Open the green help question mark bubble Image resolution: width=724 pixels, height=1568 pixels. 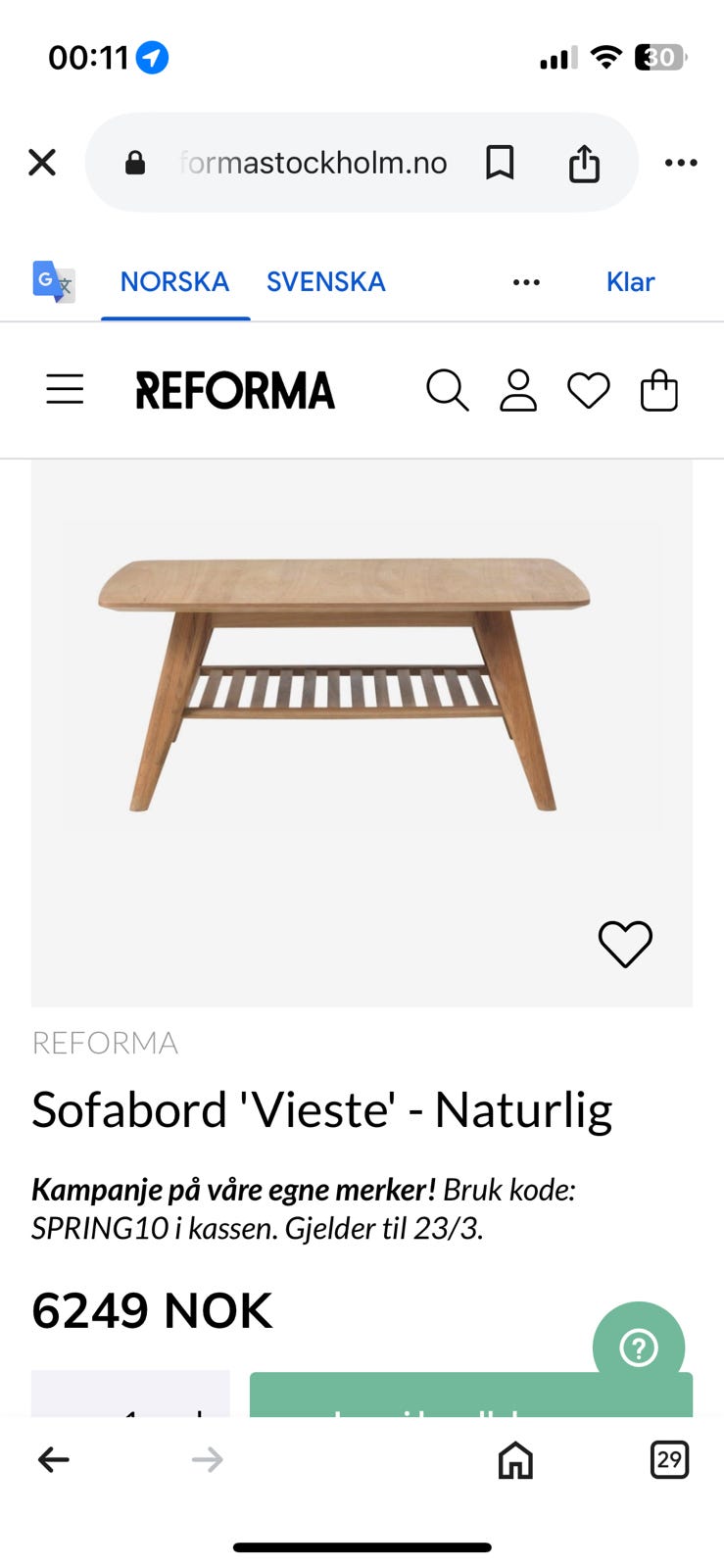pyautogui.click(x=639, y=1347)
